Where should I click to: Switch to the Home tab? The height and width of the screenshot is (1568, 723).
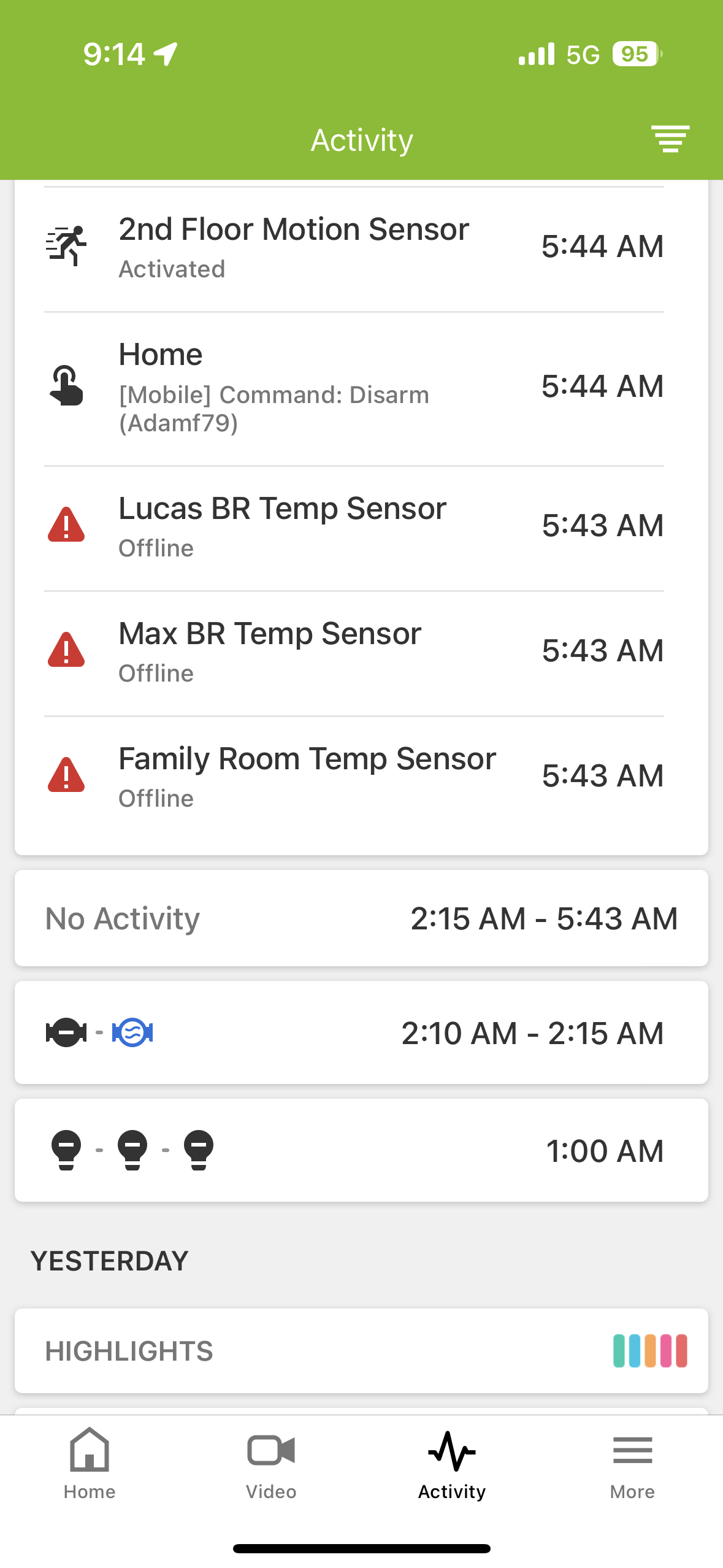90,1464
